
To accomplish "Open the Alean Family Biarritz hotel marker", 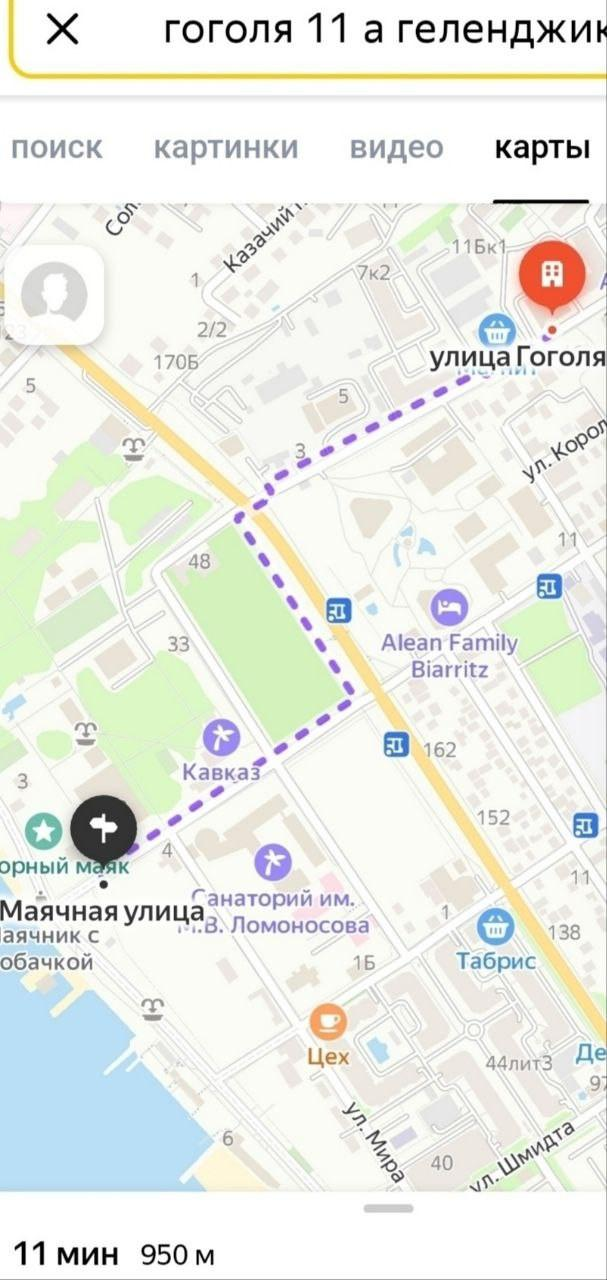I will 449,607.
